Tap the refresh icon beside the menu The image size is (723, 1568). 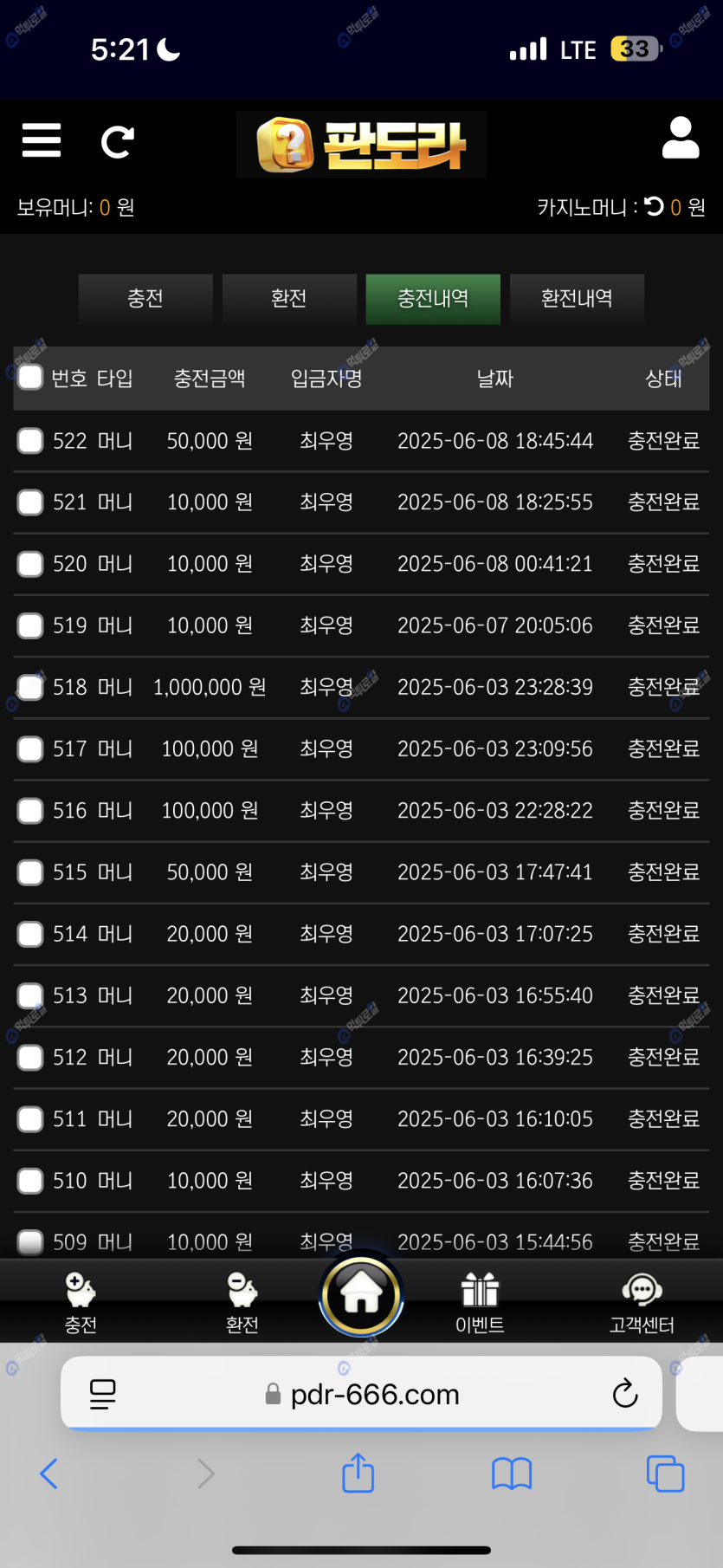point(117,141)
